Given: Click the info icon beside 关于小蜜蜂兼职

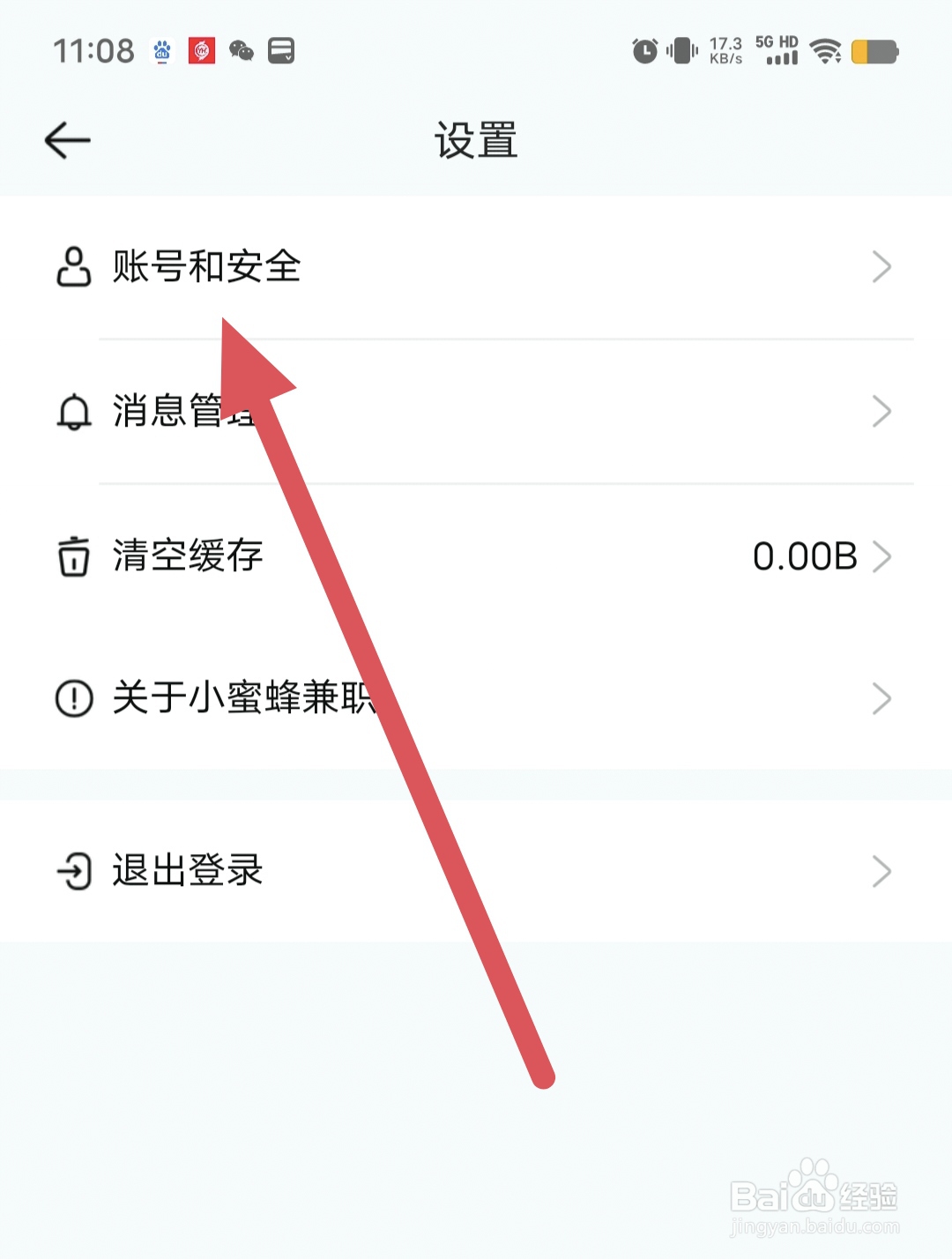Looking at the screenshot, I should click(x=74, y=698).
